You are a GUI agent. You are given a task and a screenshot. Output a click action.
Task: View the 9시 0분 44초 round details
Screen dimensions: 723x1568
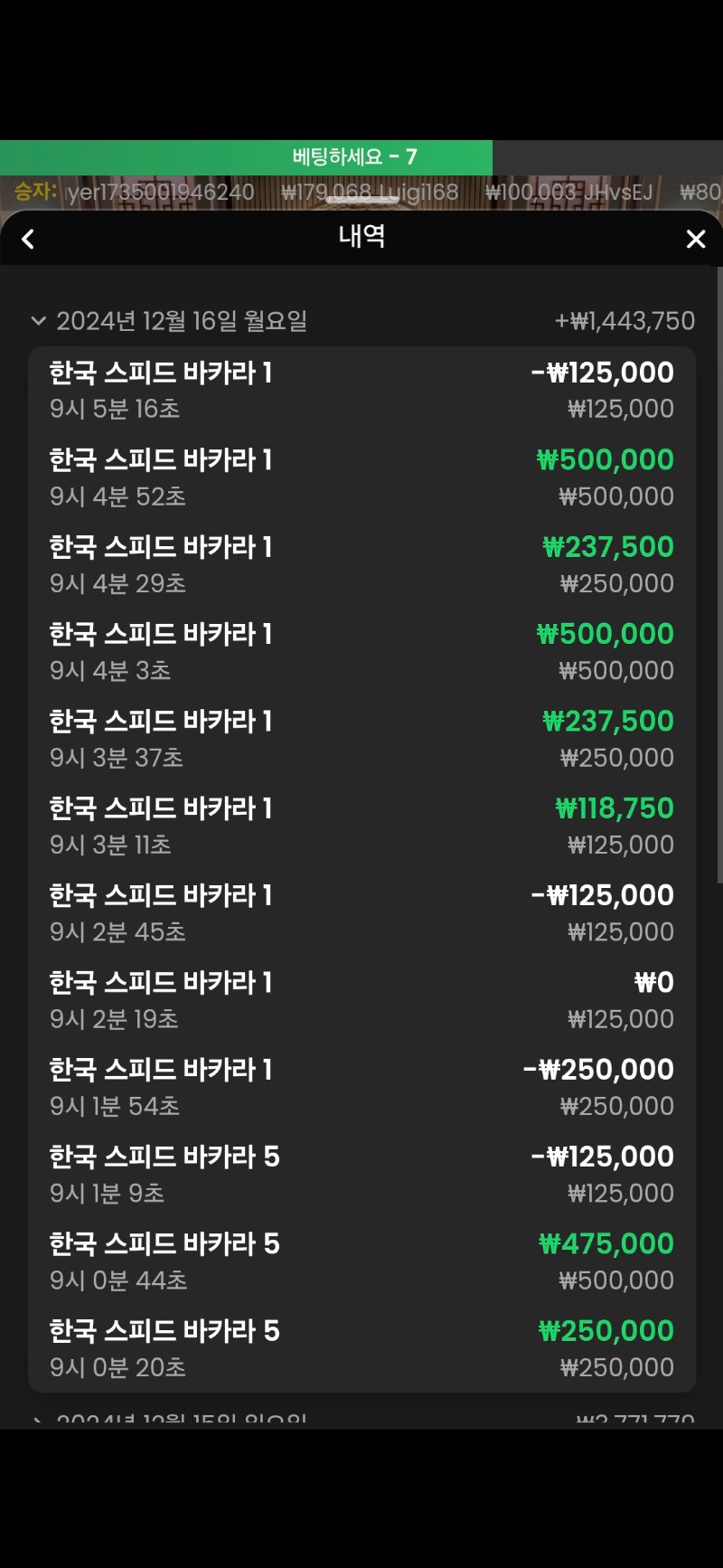point(361,1261)
